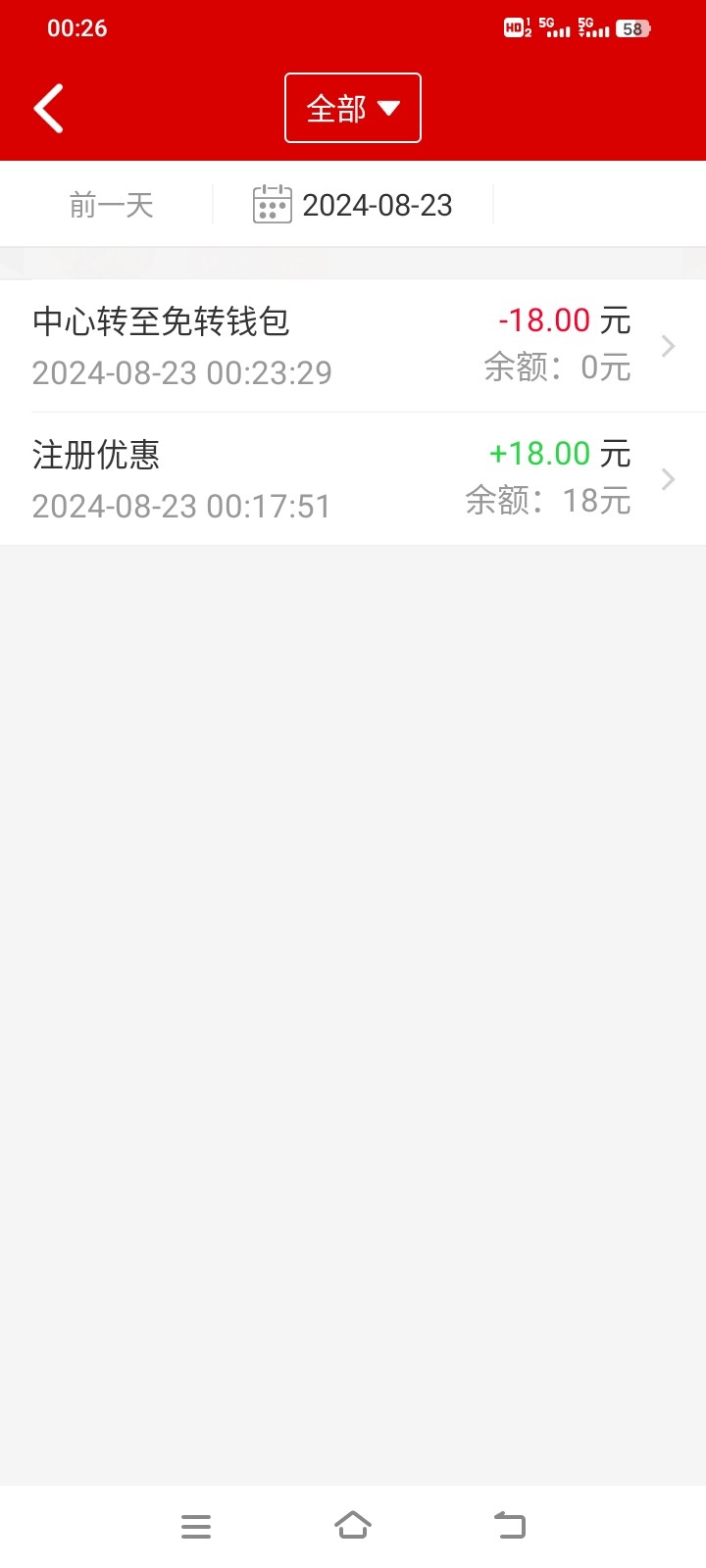This screenshot has height=1568, width=706.
Task: Go back using the white arrow
Action: [48, 108]
